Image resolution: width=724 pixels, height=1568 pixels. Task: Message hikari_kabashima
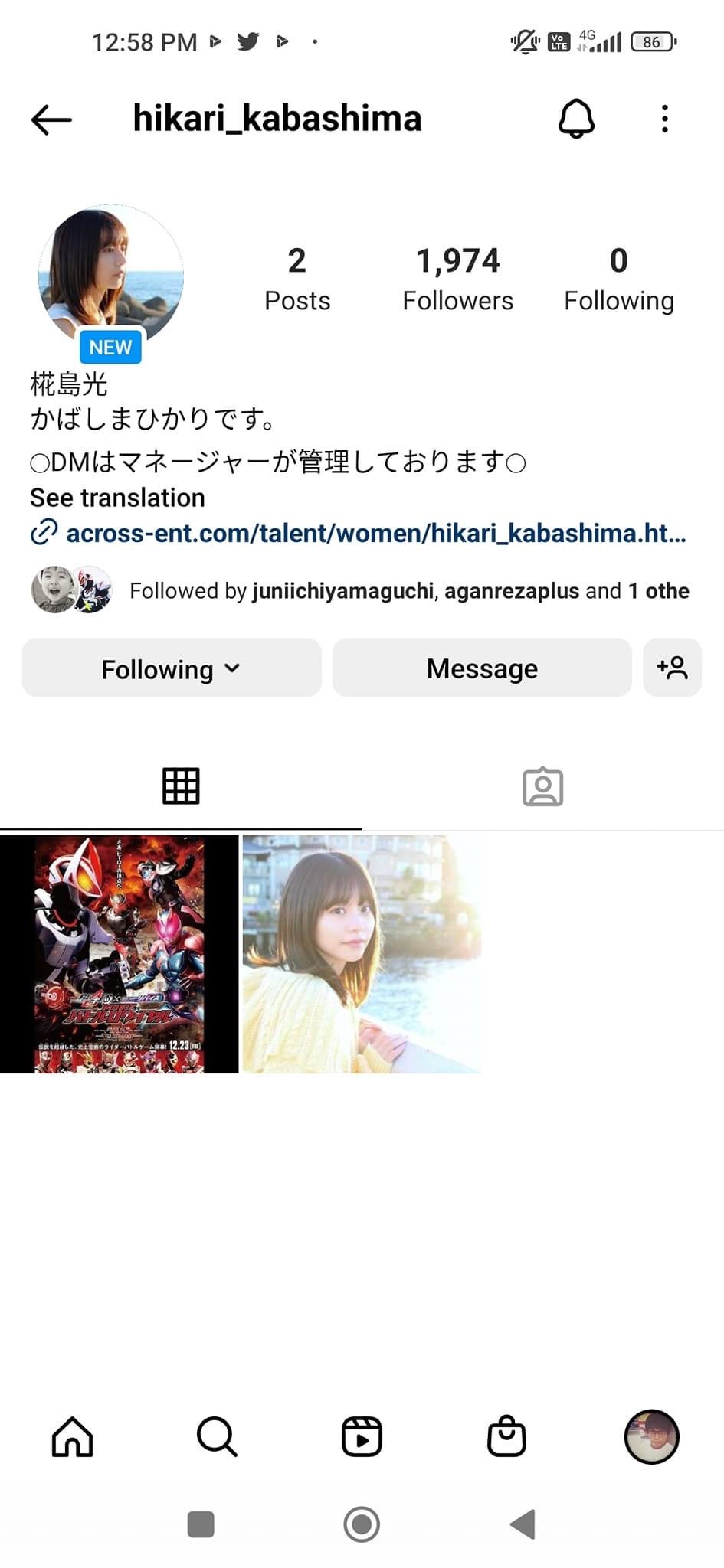click(x=482, y=668)
